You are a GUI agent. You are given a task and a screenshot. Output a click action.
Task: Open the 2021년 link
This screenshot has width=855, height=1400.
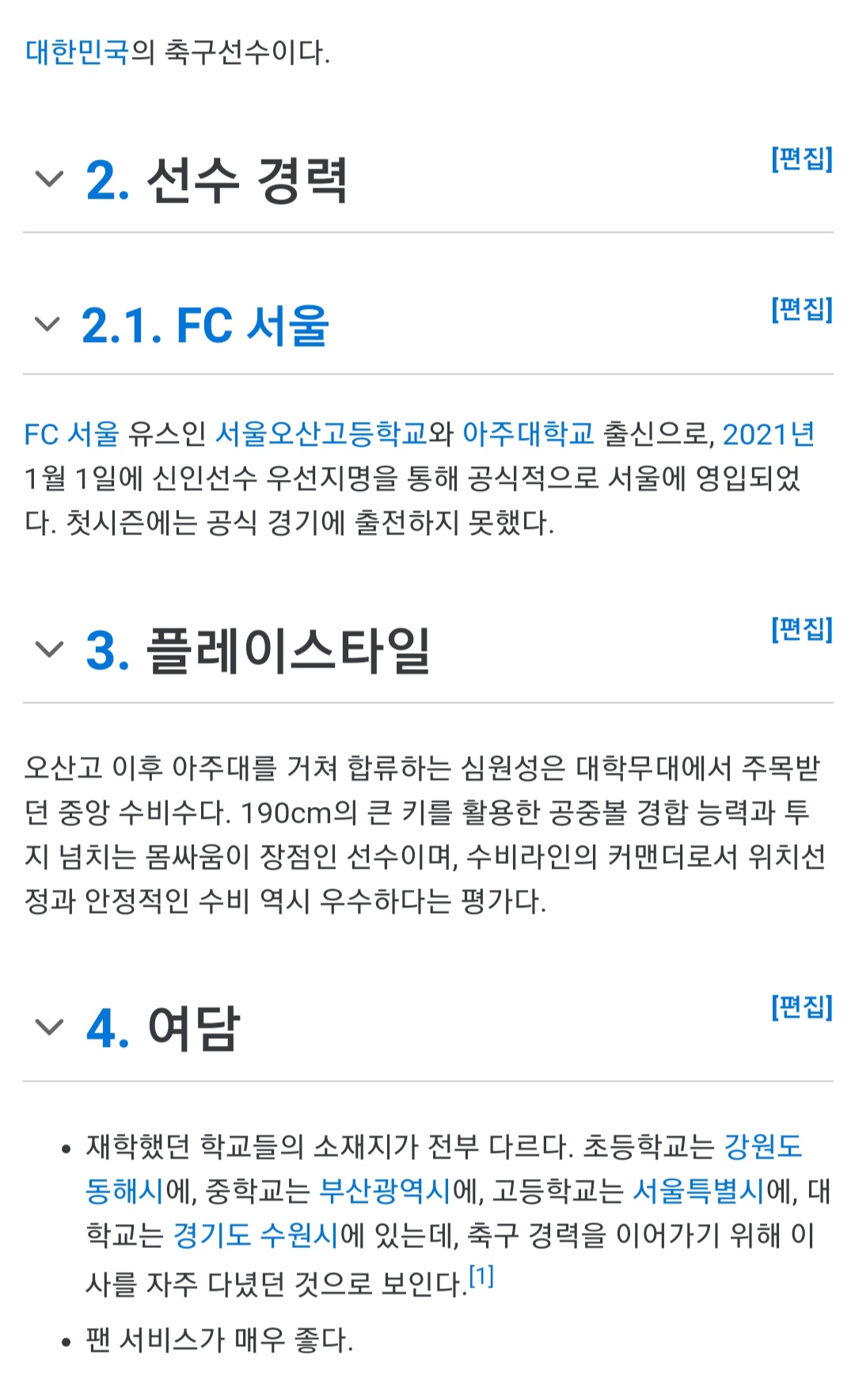(x=768, y=434)
